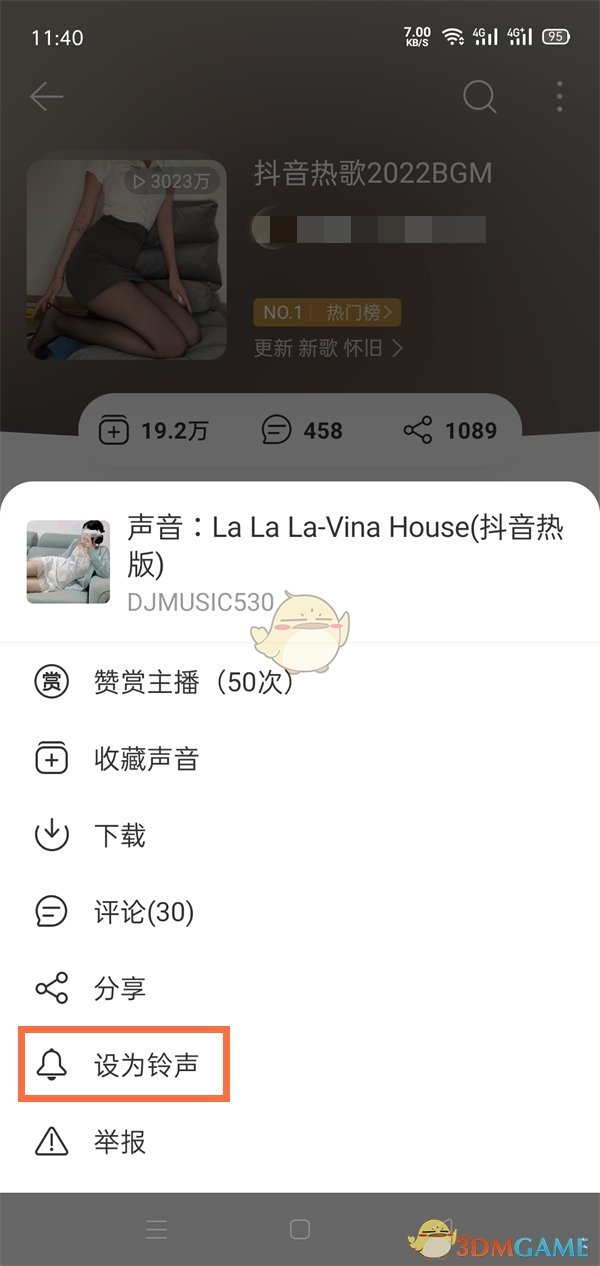
Task: Open the NO.1 热门榜 ranking chip
Action: pos(327,313)
